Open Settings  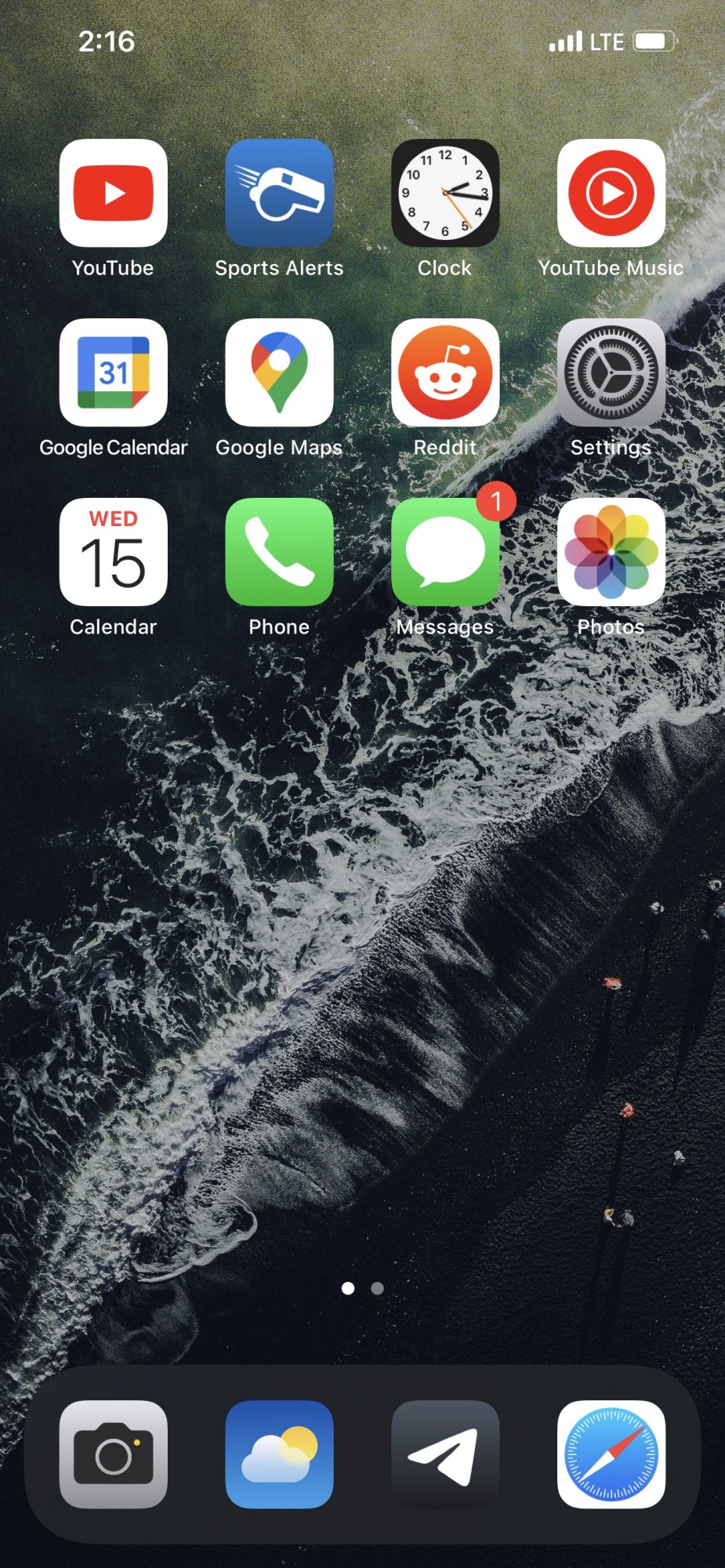pos(611,372)
